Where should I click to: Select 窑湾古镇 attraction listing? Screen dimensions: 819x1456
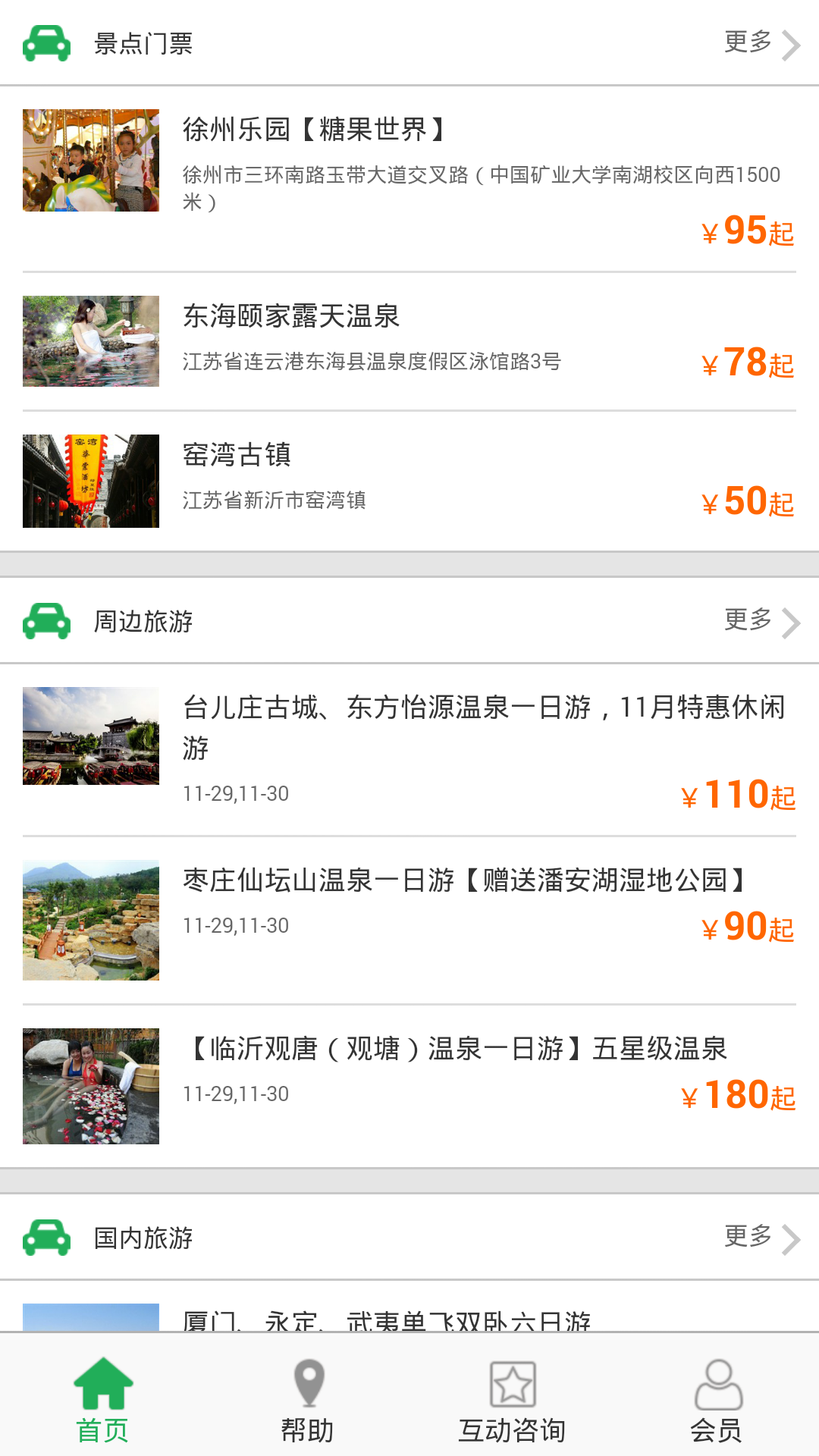pos(409,481)
